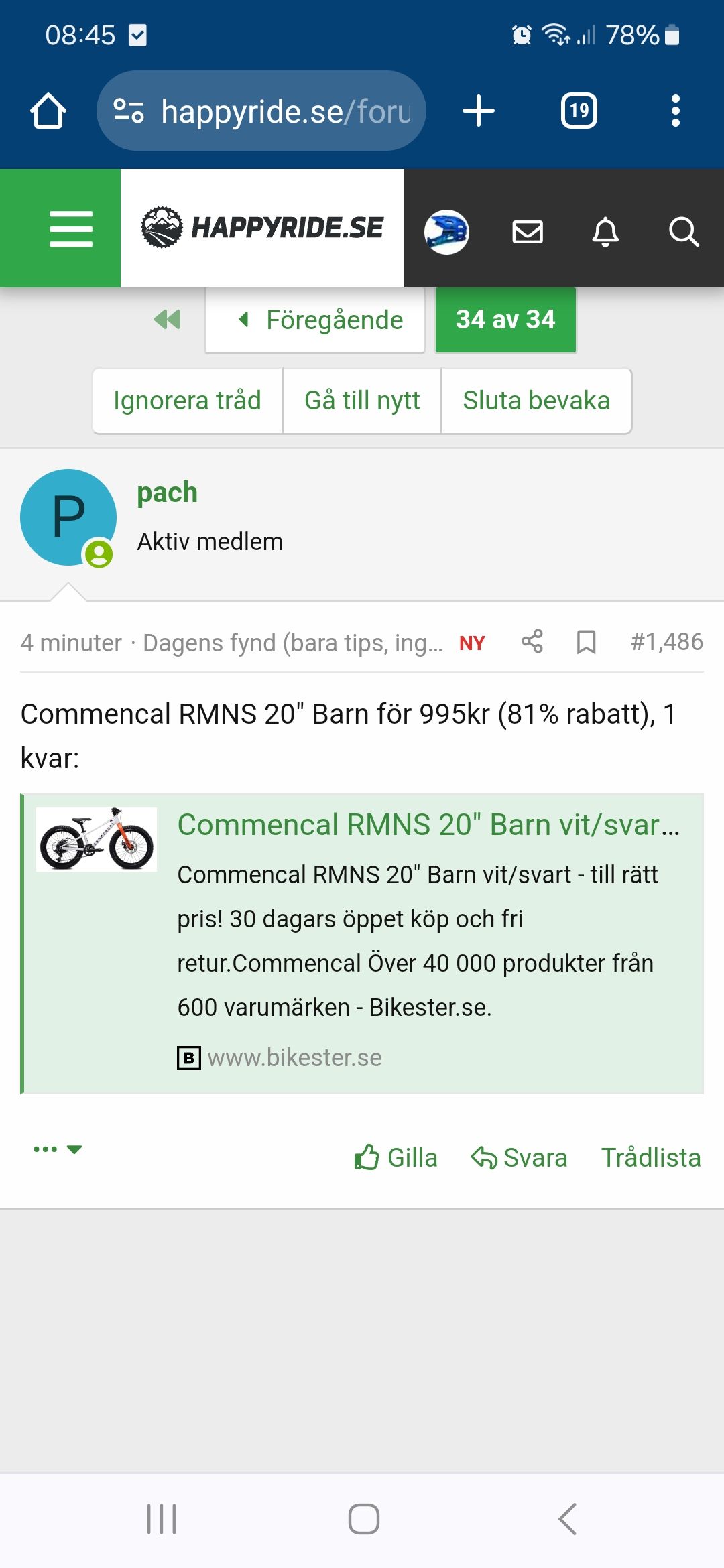Open pach's user profile
The height and width of the screenshot is (1568, 724).
[x=167, y=493]
